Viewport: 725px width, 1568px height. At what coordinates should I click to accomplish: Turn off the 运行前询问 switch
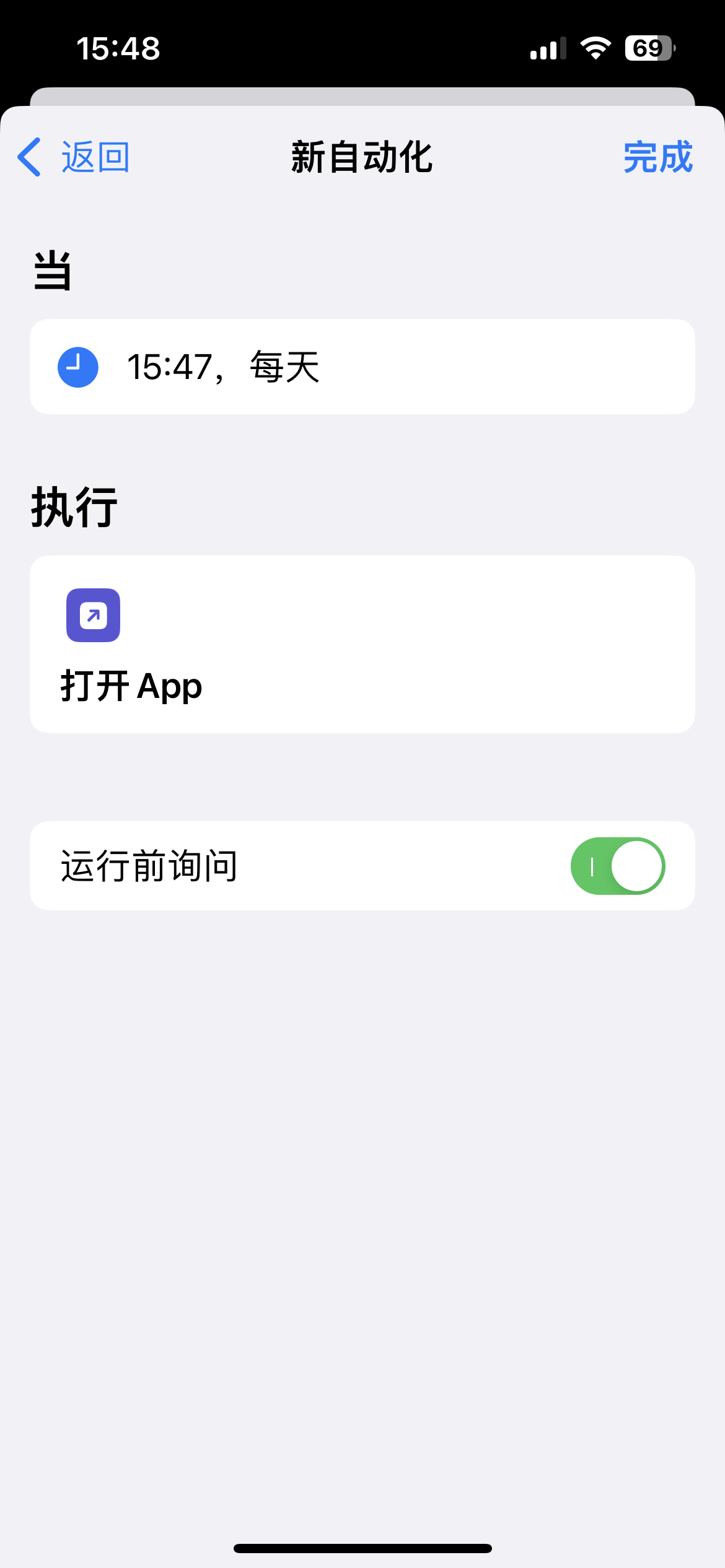617,866
